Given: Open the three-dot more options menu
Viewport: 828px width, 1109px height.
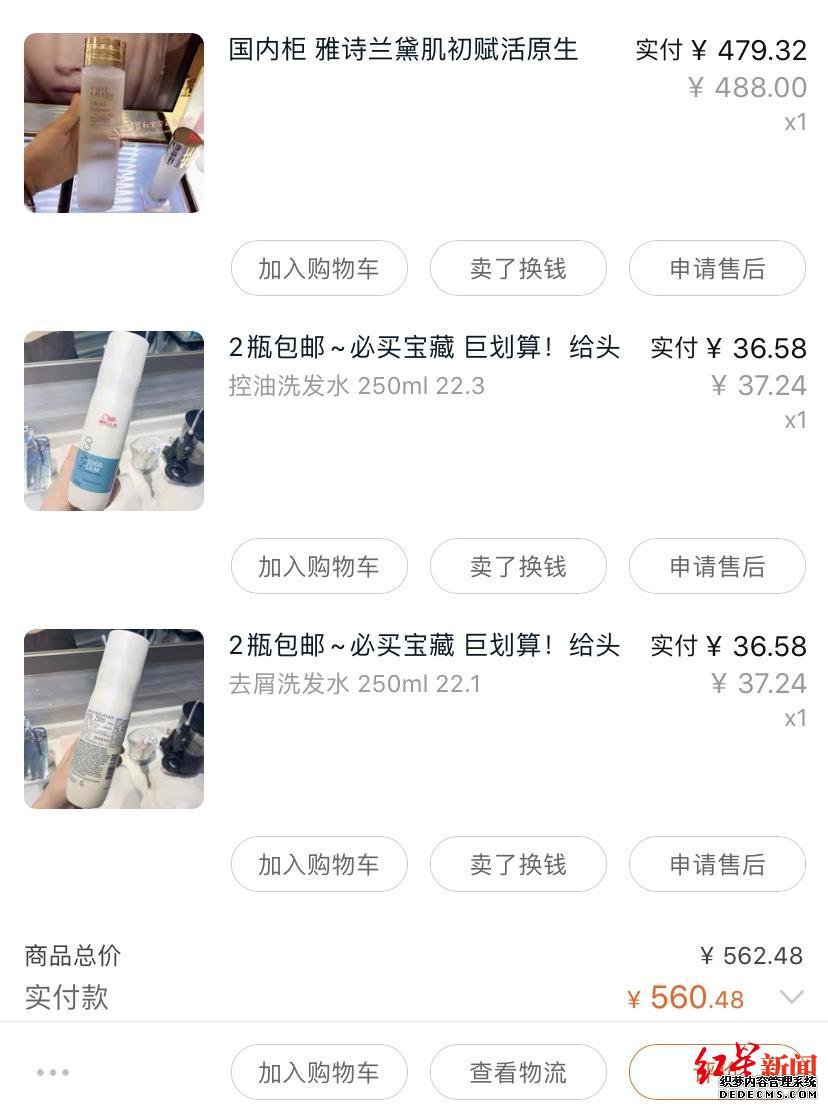Looking at the screenshot, I should 53,1073.
